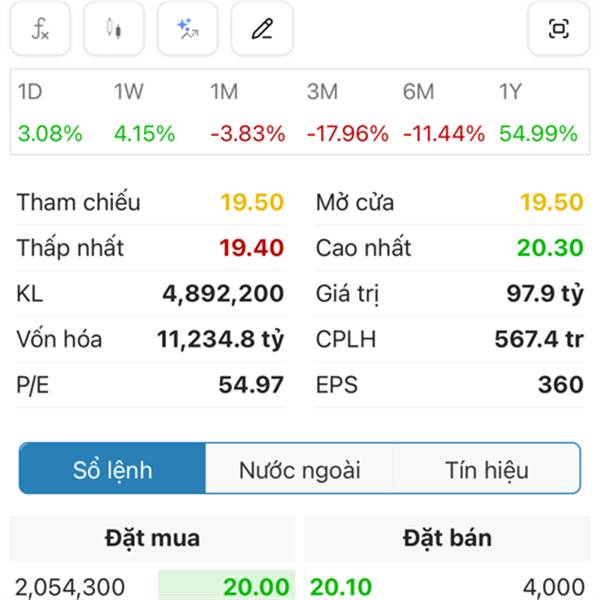600x600 pixels.
Task: Open the sparkle chart analysis tool
Action: tap(188, 29)
